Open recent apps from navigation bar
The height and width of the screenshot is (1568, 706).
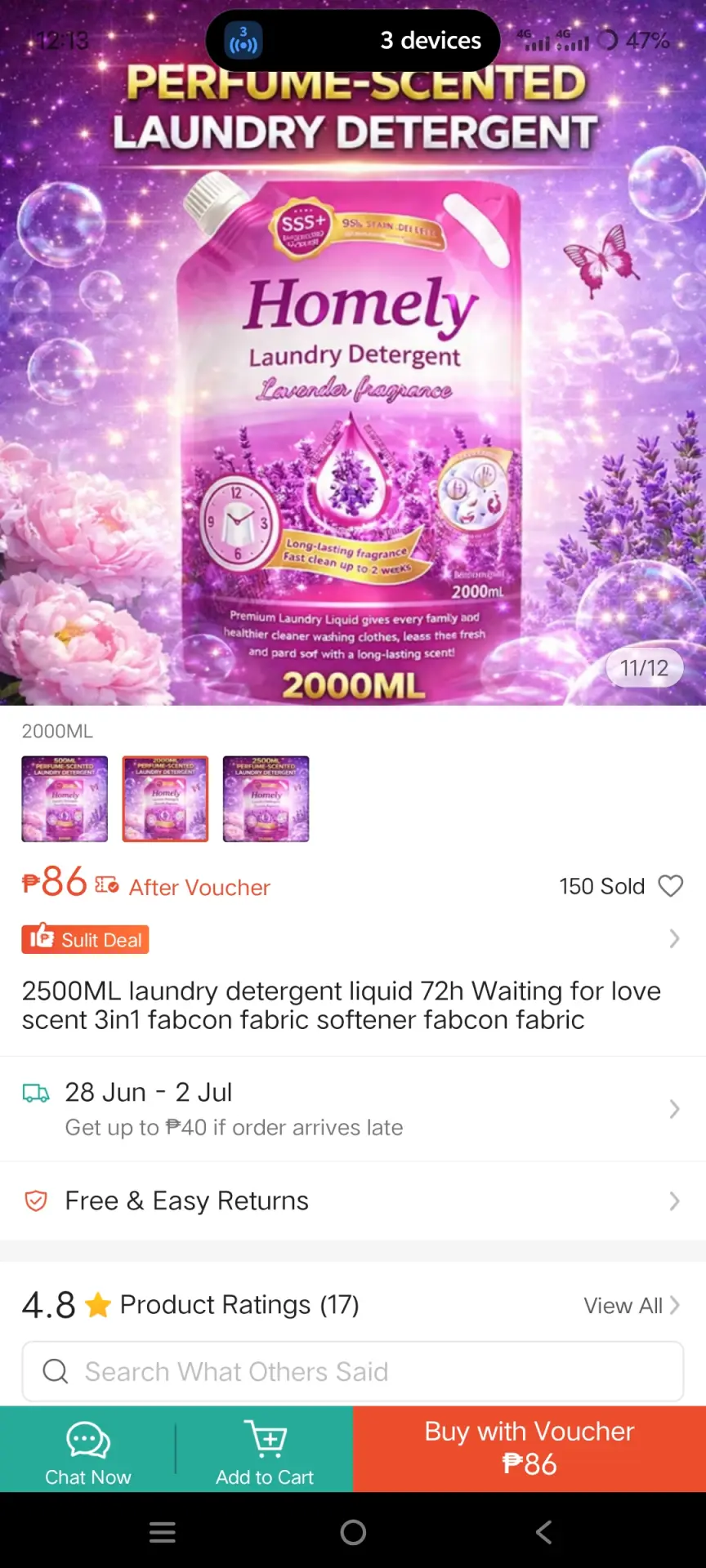[163, 1532]
